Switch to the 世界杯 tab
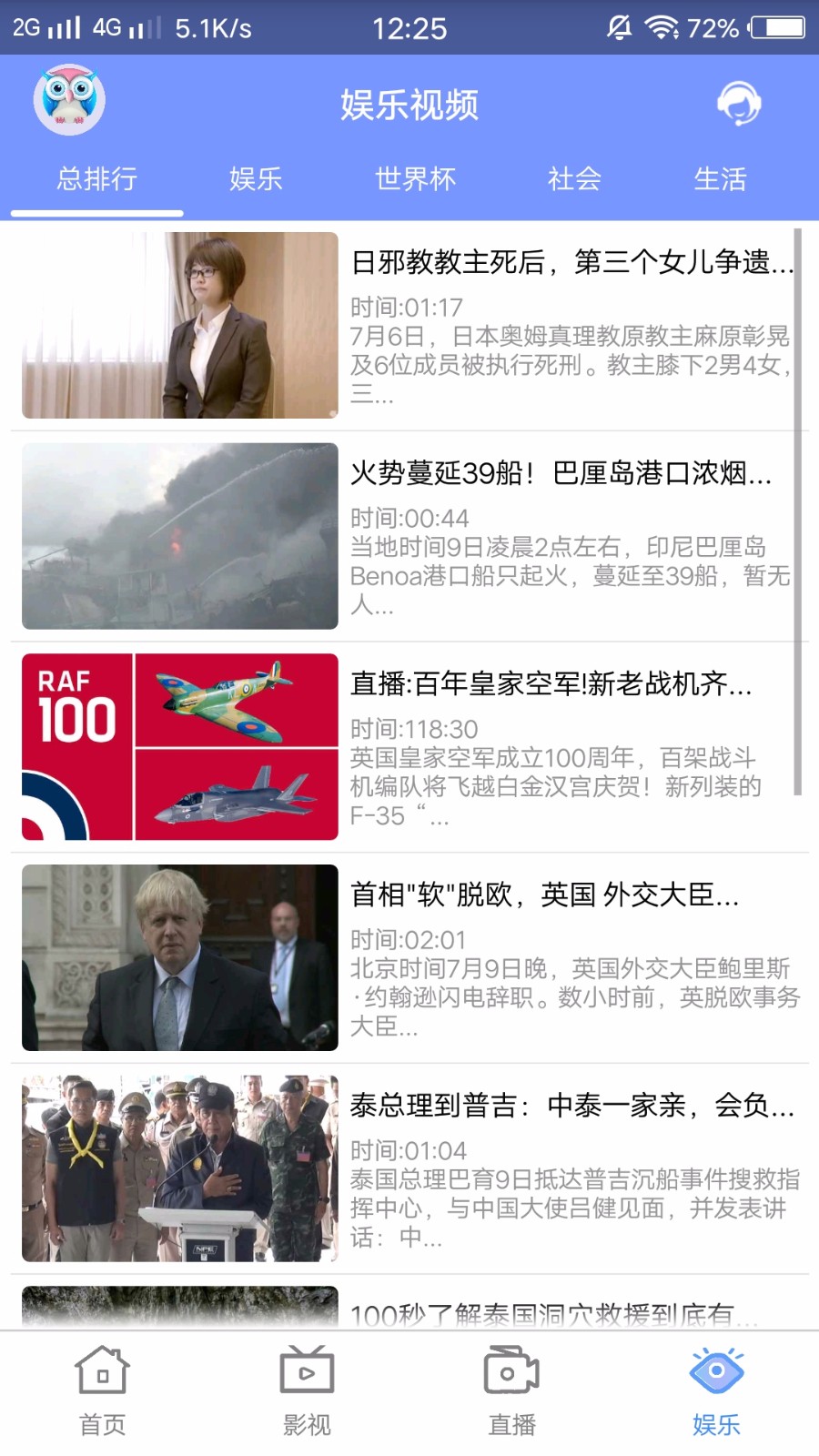The width and height of the screenshot is (819, 1456). 414,179
